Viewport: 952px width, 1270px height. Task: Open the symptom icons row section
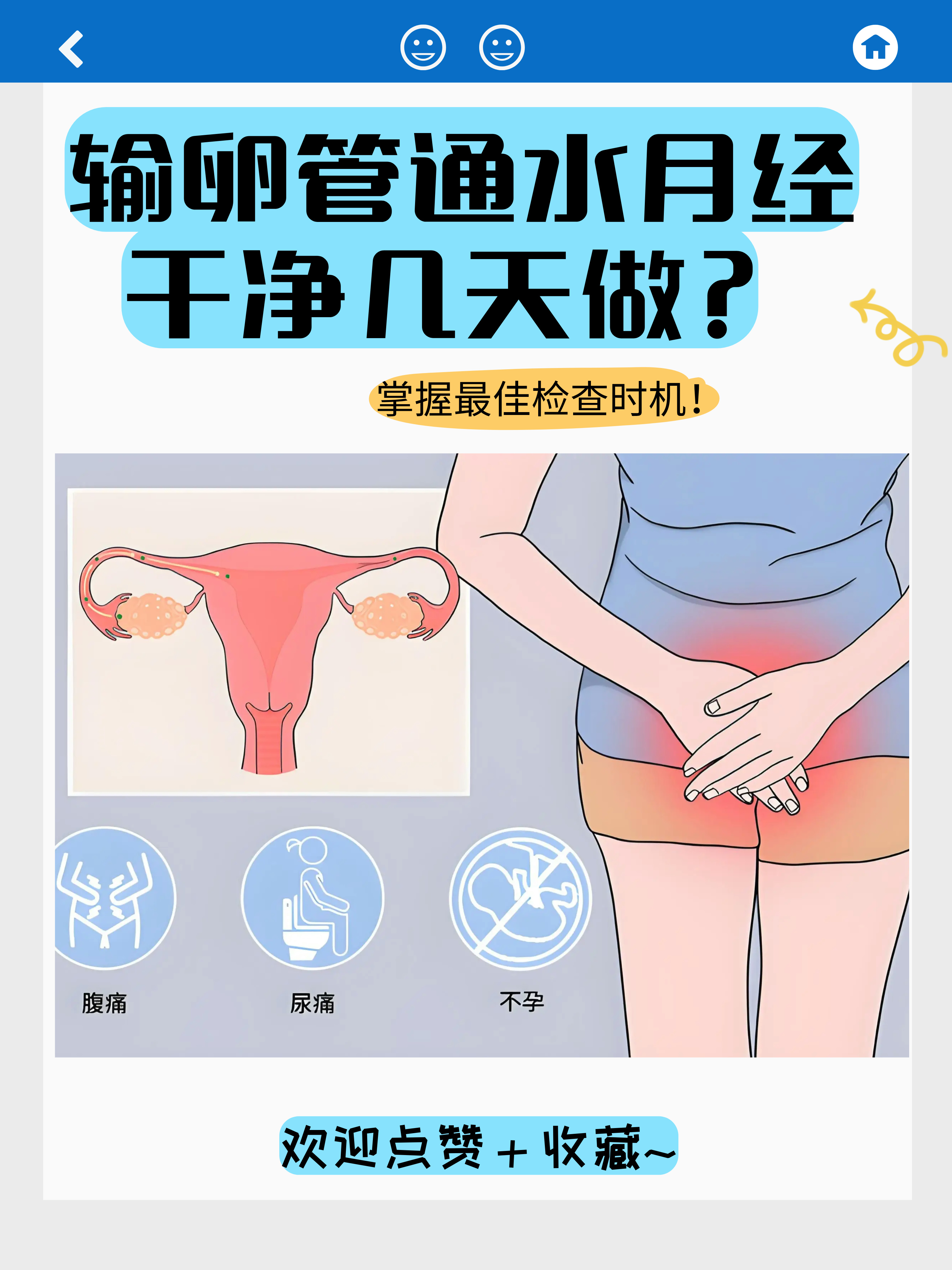point(316,919)
